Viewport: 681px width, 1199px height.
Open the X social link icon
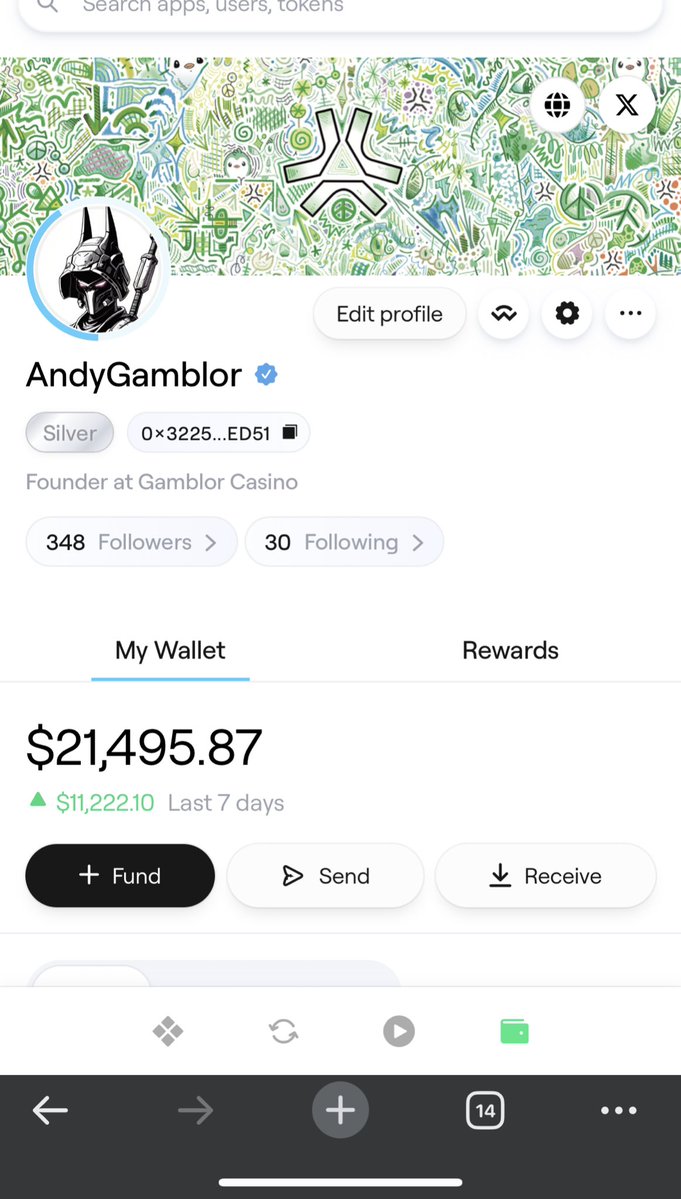click(627, 105)
